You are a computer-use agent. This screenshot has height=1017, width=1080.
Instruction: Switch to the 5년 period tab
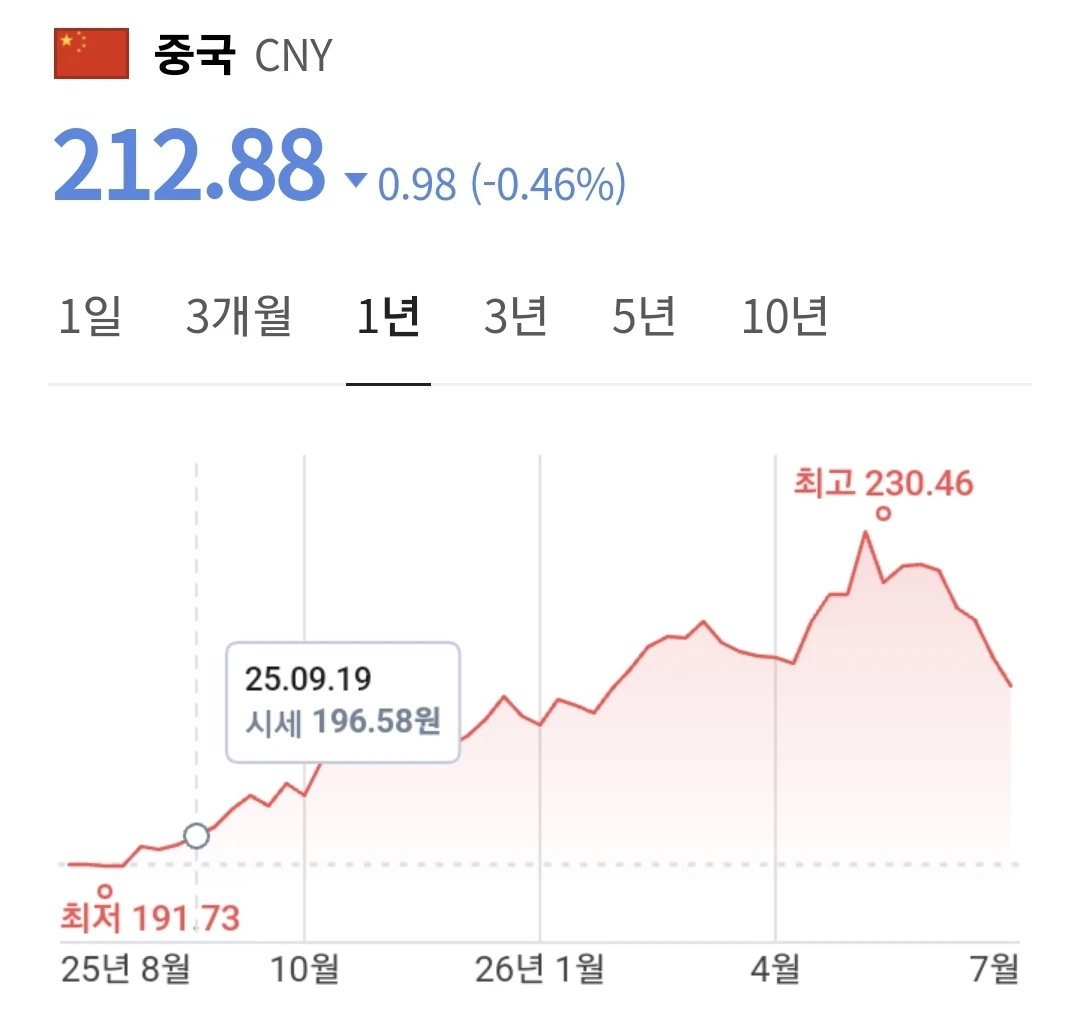tap(644, 316)
